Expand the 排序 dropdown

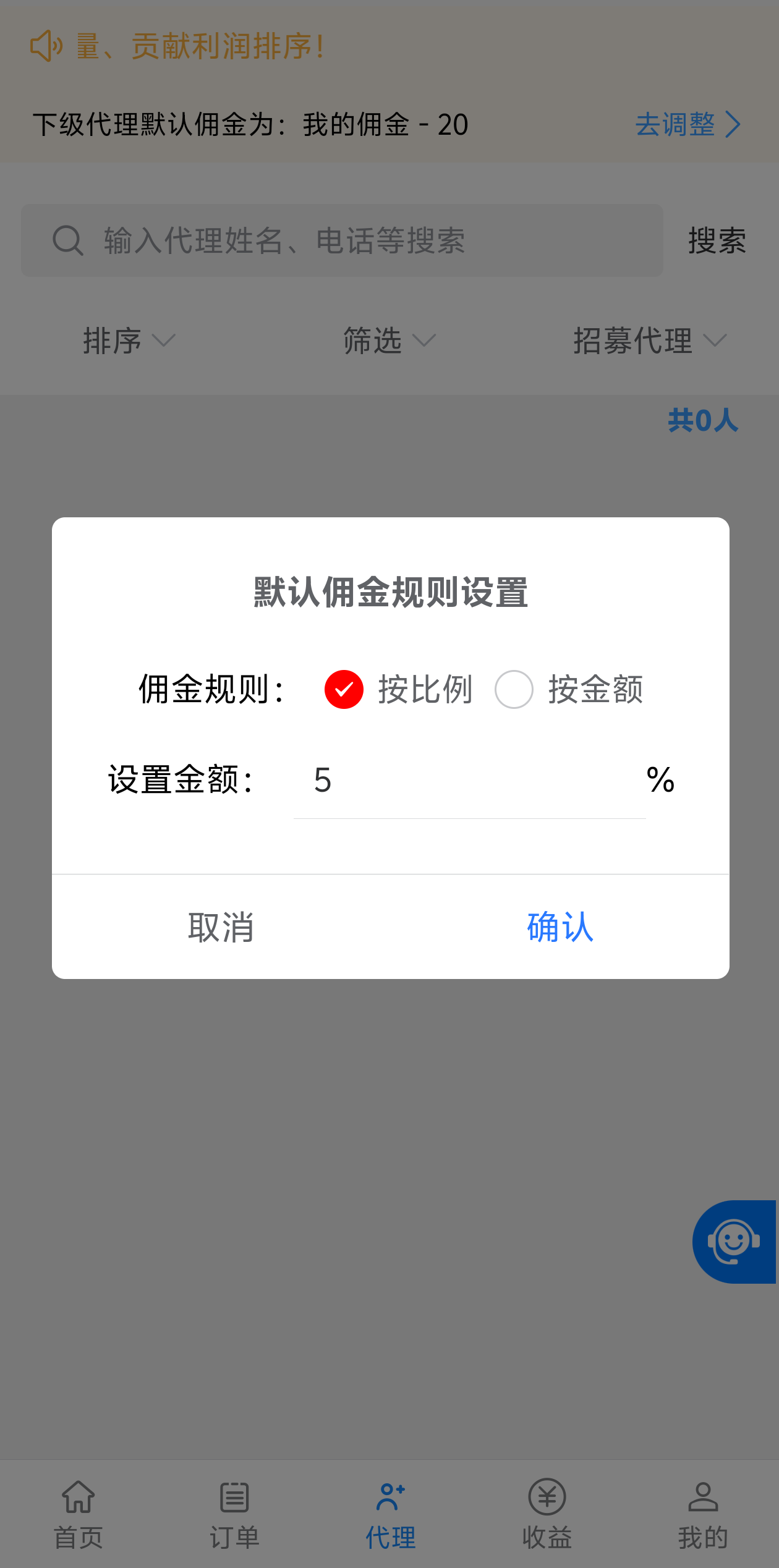(x=129, y=341)
